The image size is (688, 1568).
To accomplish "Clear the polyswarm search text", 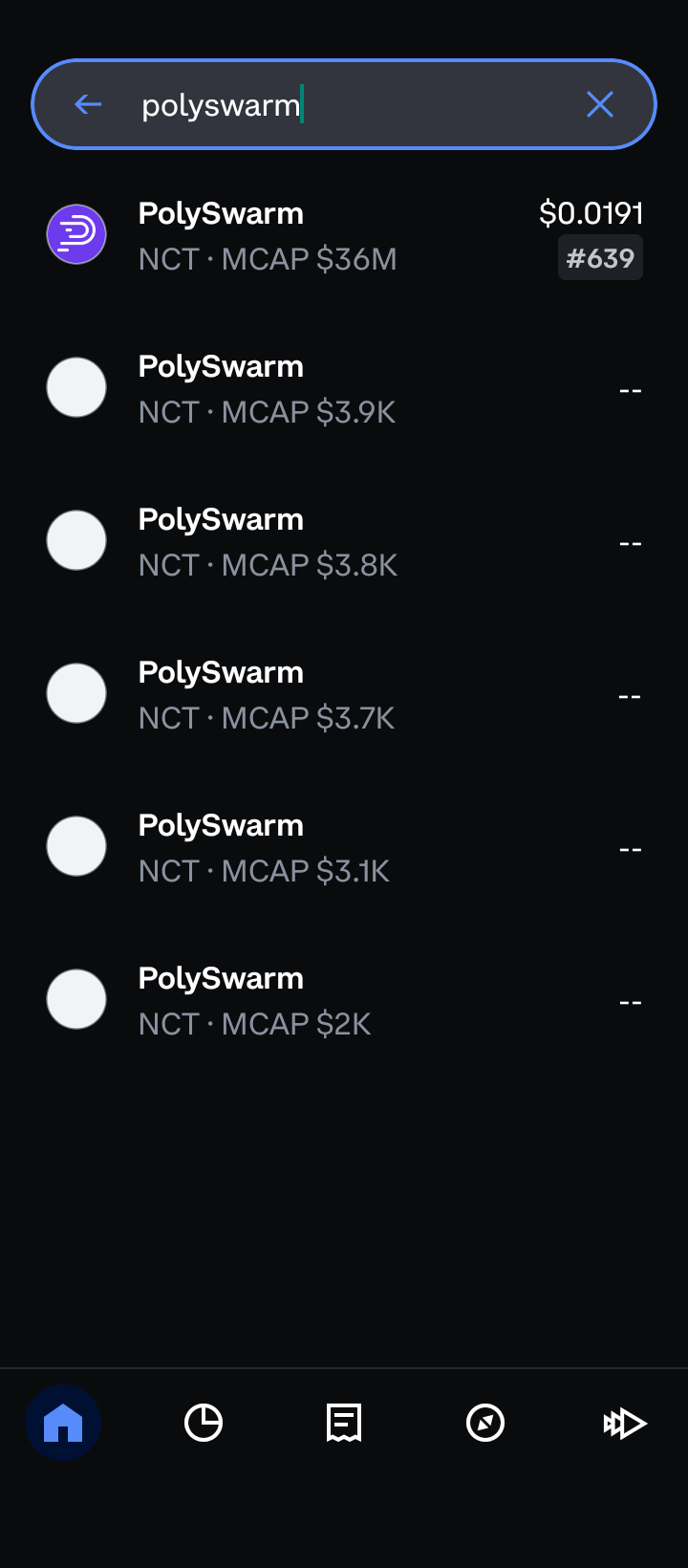I will pyautogui.click(x=599, y=104).
